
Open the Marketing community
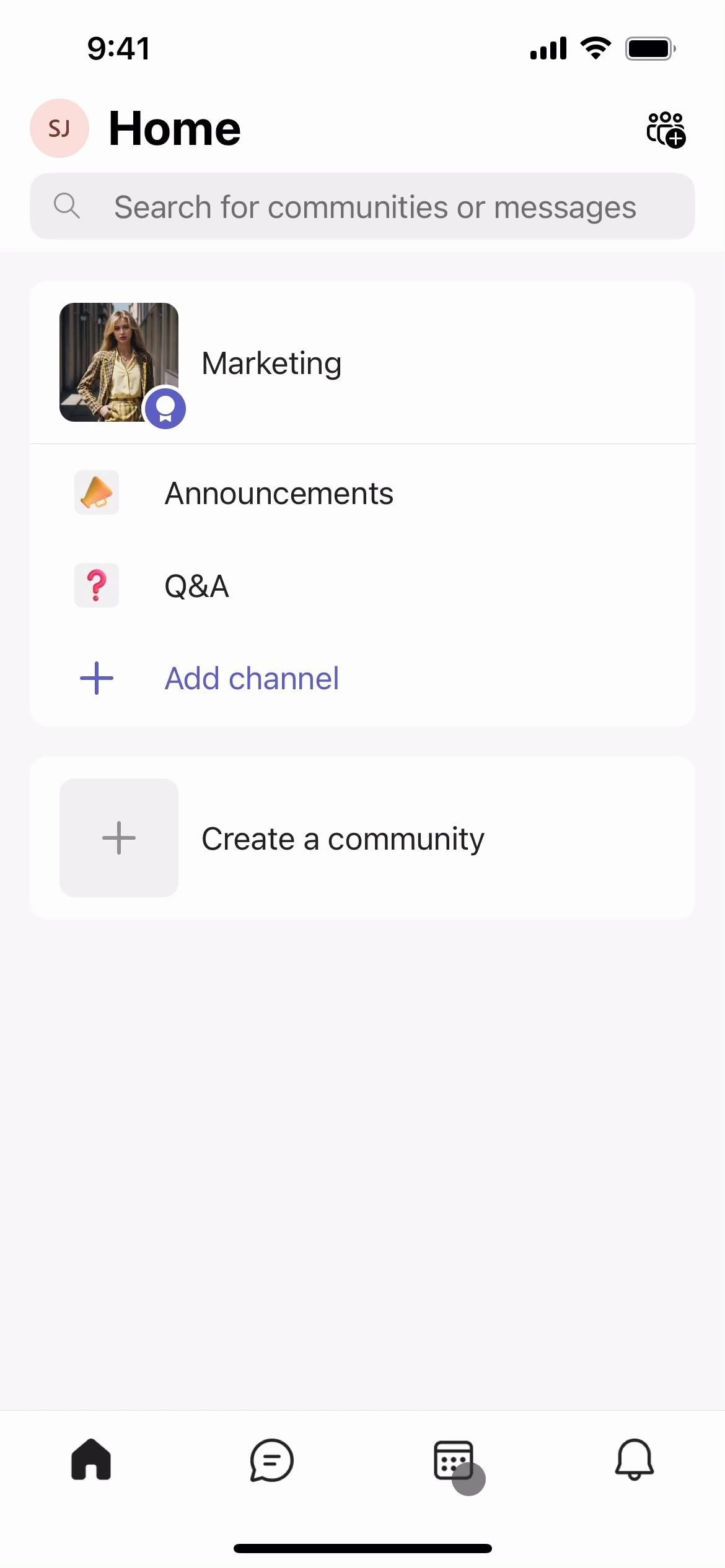click(271, 364)
